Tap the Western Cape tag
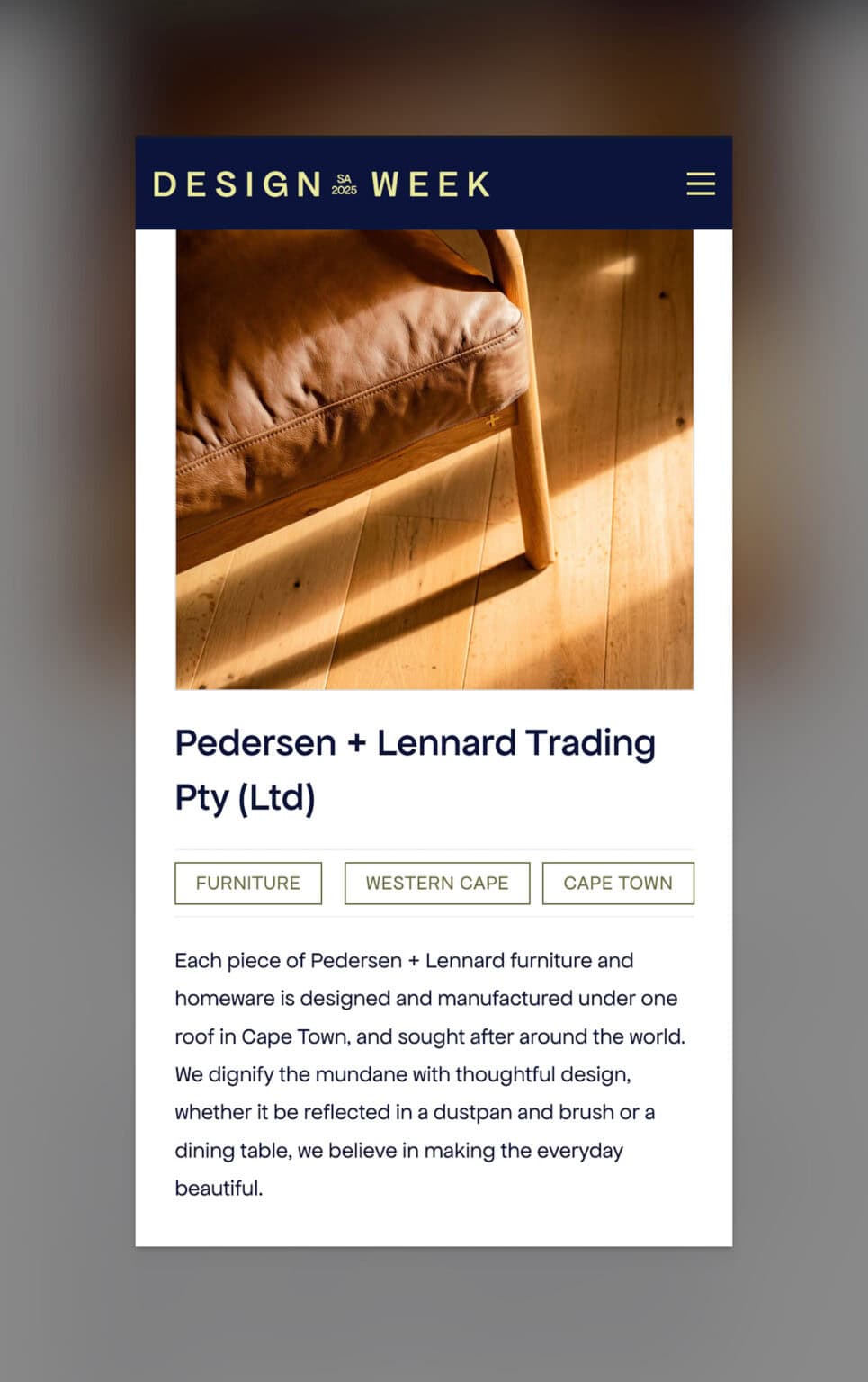Image resolution: width=868 pixels, height=1382 pixels. (437, 884)
